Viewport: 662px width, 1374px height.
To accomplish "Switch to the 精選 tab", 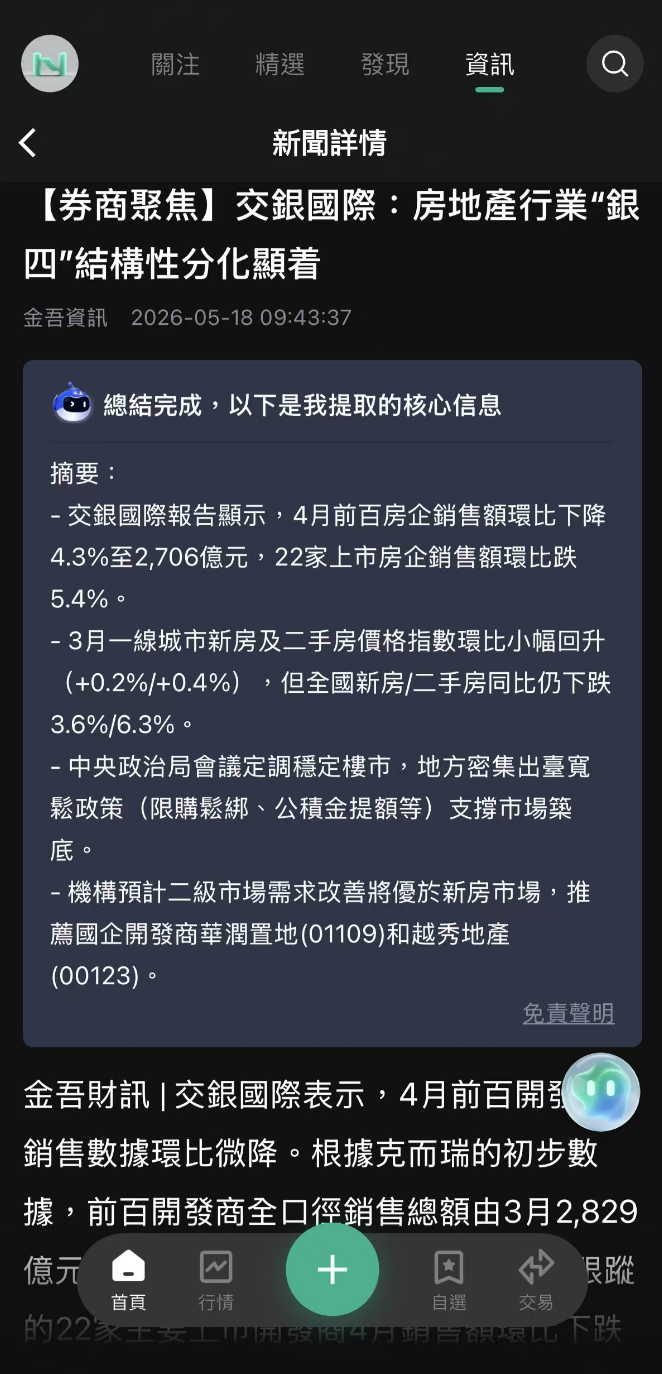I will (x=280, y=65).
